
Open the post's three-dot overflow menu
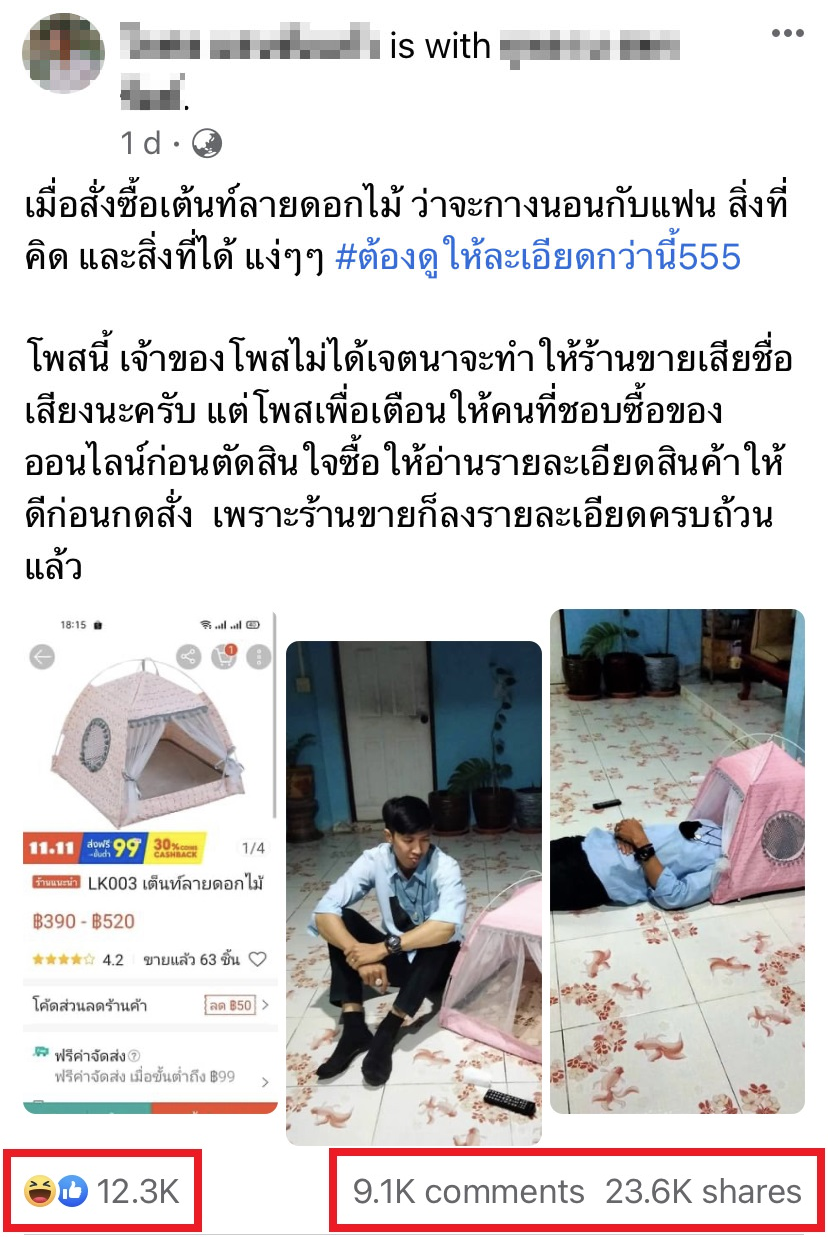pos(787,34)
